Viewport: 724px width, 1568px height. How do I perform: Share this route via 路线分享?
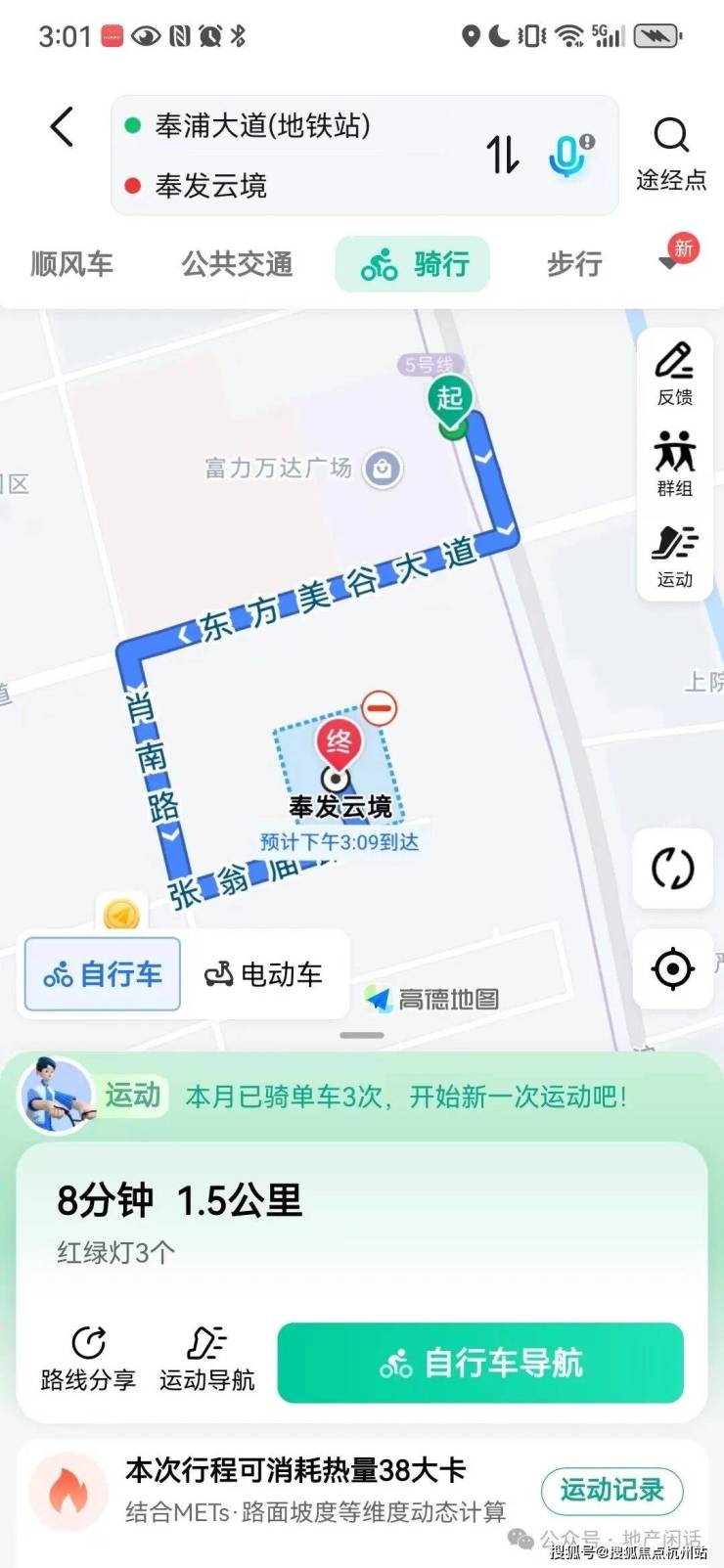(x=88, y=1359)
